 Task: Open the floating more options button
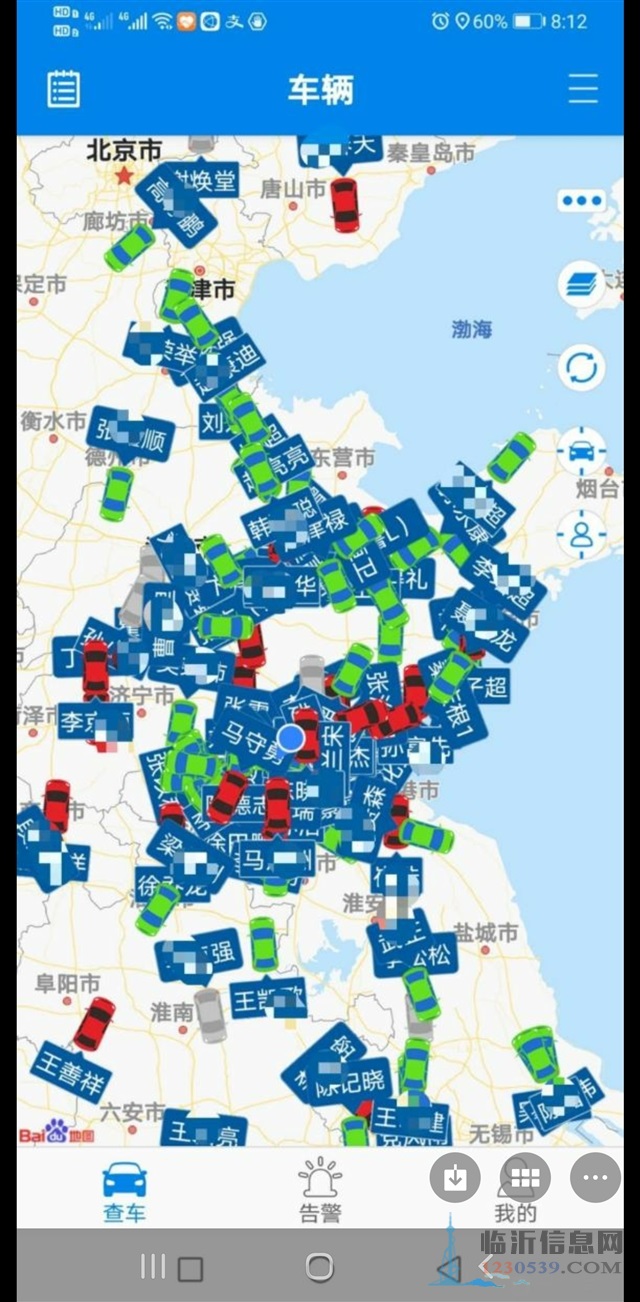pyautogui.click(x=595, y=1177)
